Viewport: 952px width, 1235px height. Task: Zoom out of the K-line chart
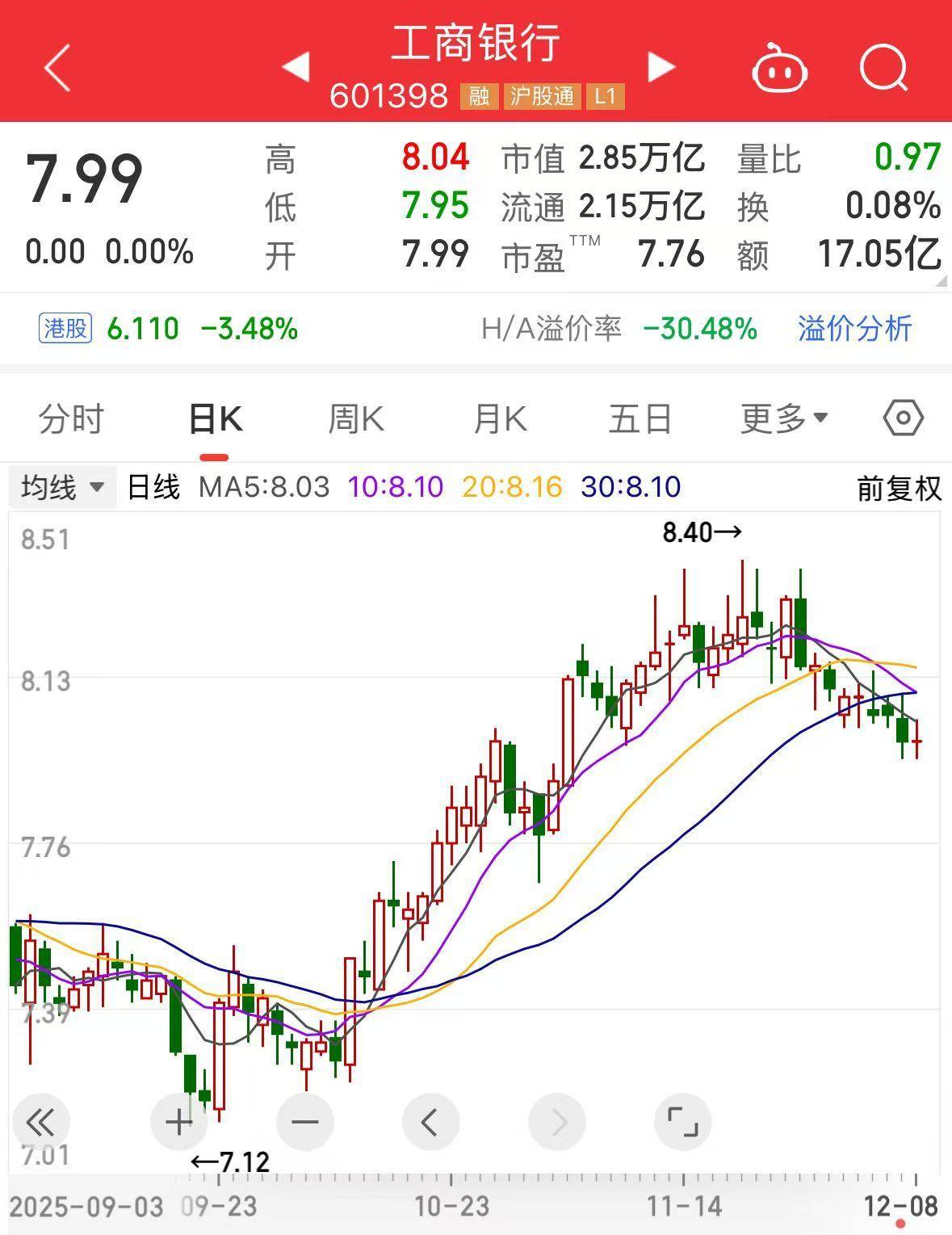(305, 1122)
